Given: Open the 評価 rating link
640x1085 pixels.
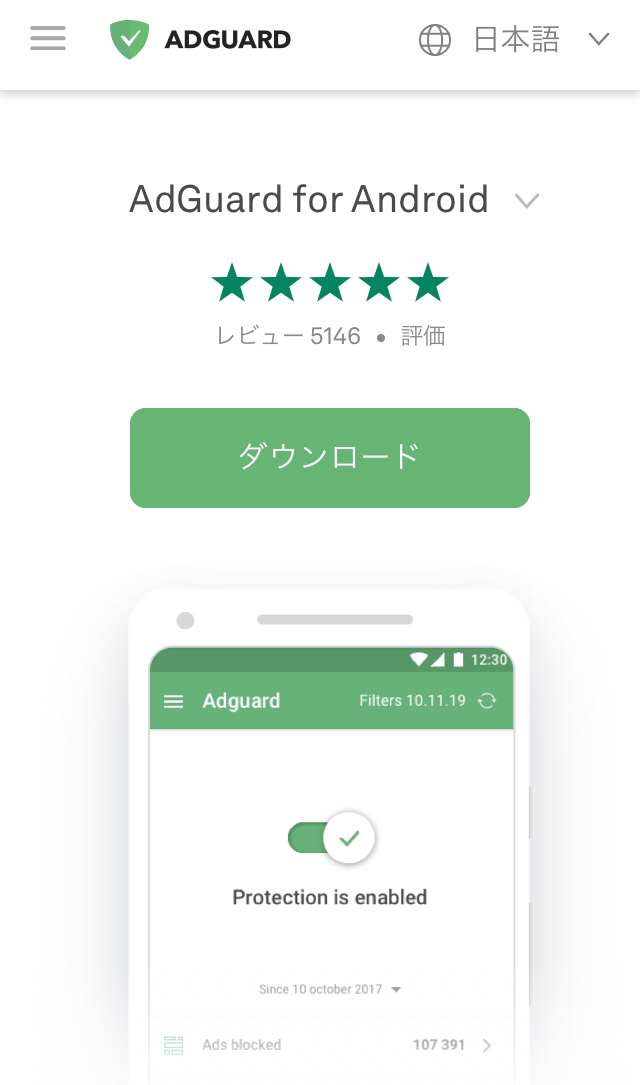Looking at the screenshot, I should click(423, 336).
